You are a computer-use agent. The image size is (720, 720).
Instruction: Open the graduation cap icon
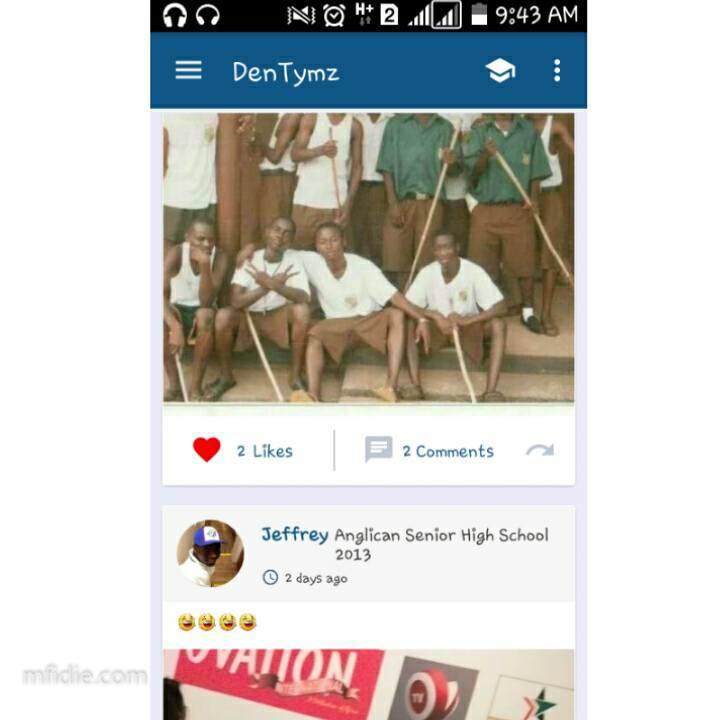pos(500,70)
